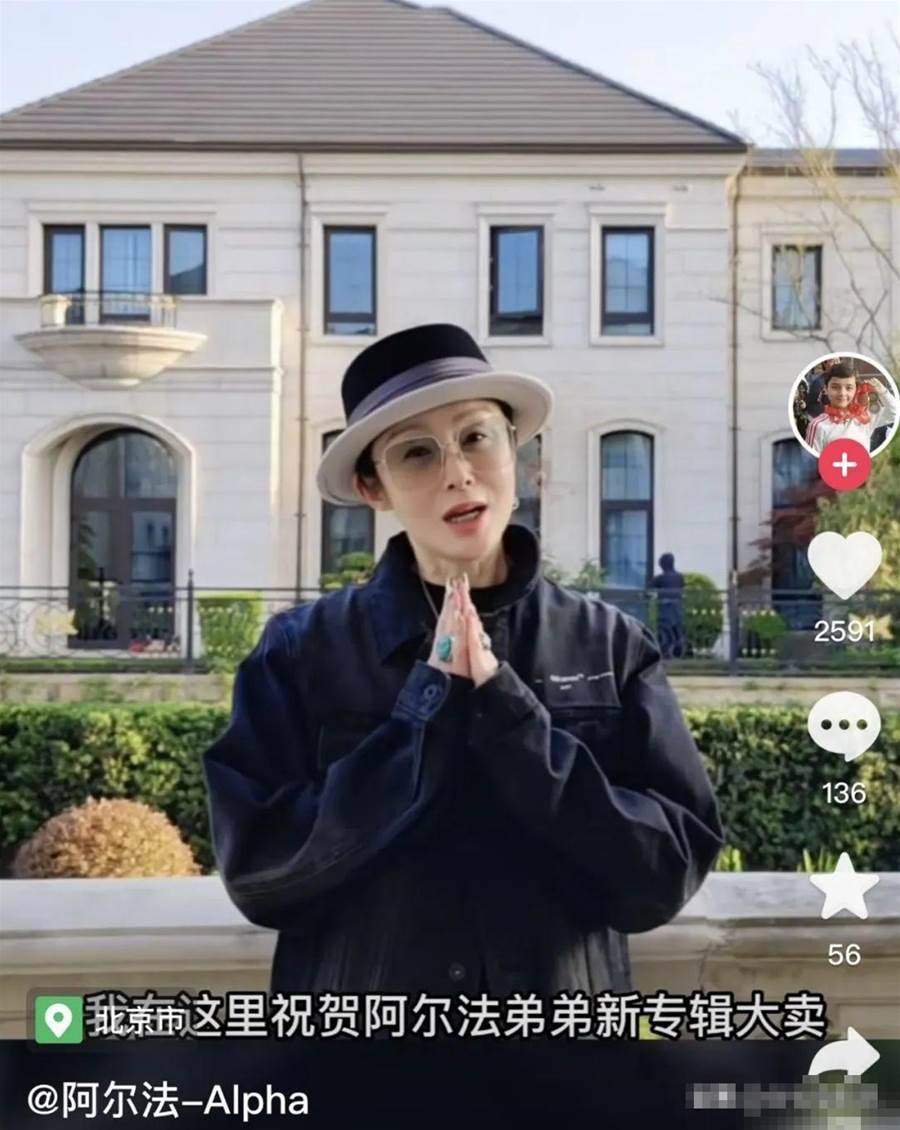This screenshot has width=900, height=1130.
Task: Like this video with the heart
Action: (844, 565)
